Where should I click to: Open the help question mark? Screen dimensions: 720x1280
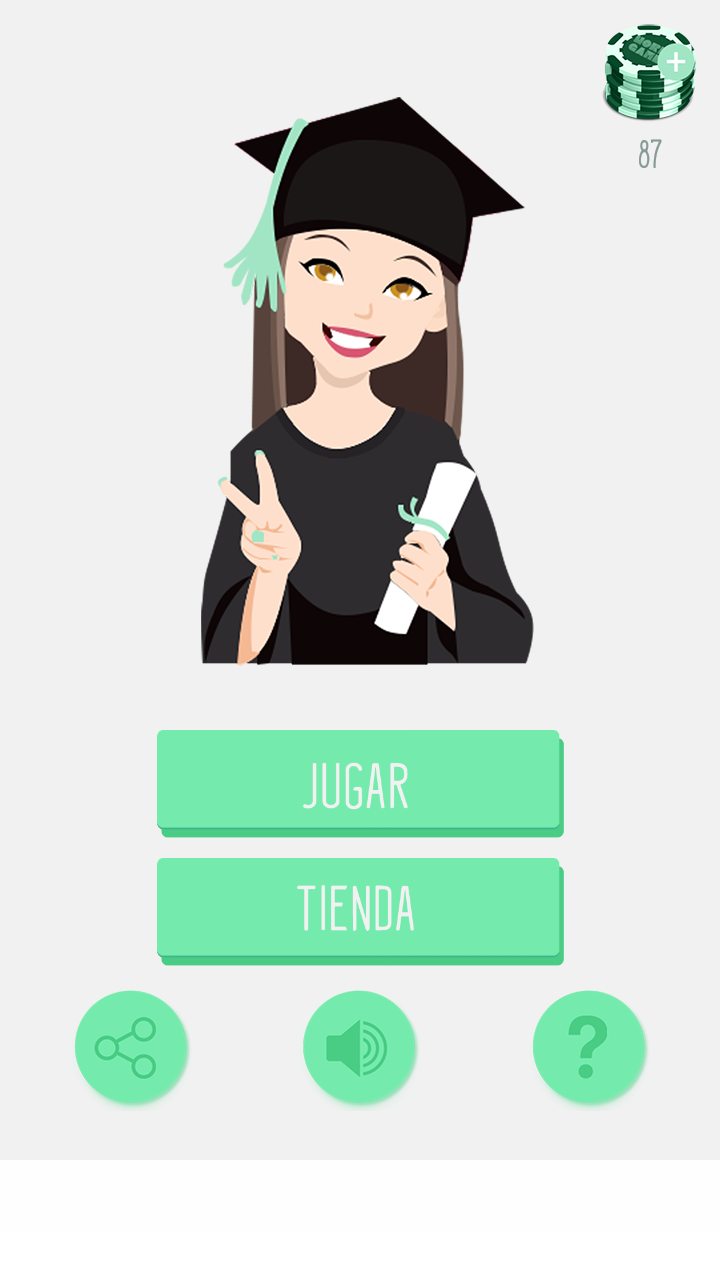pos(588,1047)
